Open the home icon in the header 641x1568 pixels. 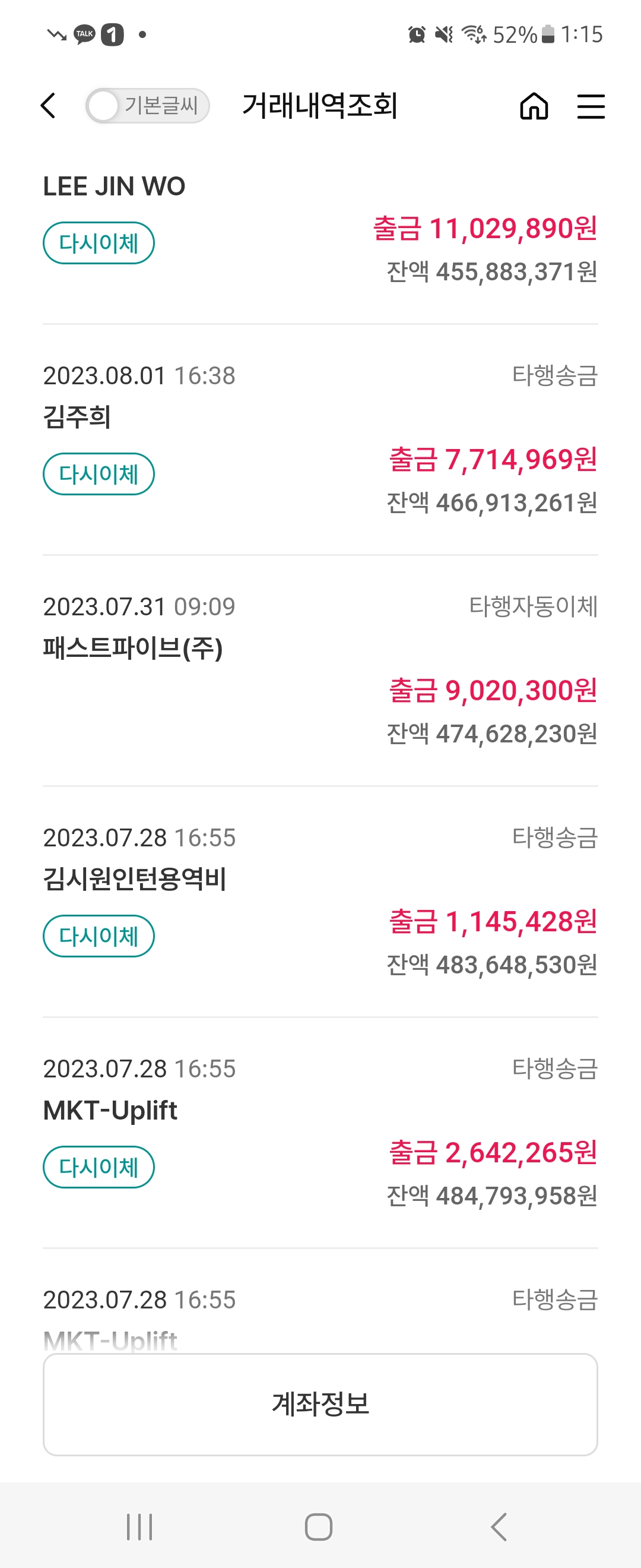pos(534,106)
